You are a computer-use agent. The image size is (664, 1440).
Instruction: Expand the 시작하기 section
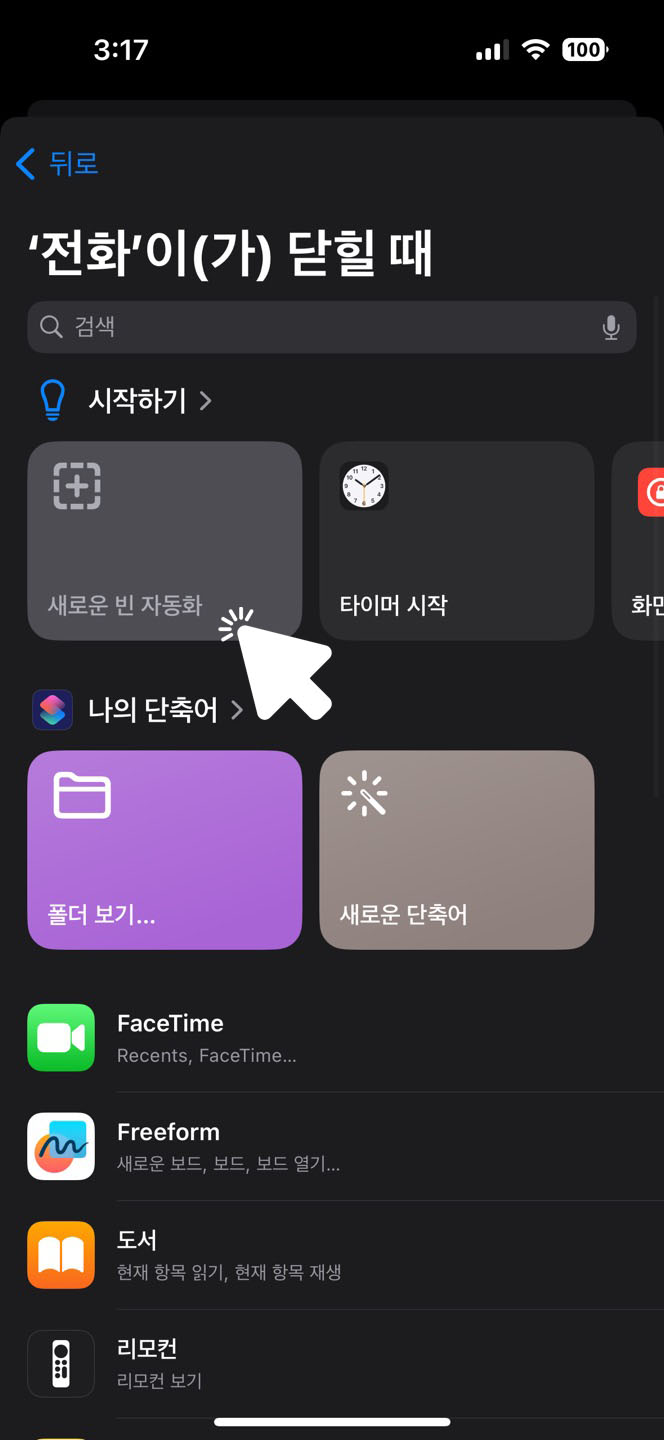coord(150,401)
